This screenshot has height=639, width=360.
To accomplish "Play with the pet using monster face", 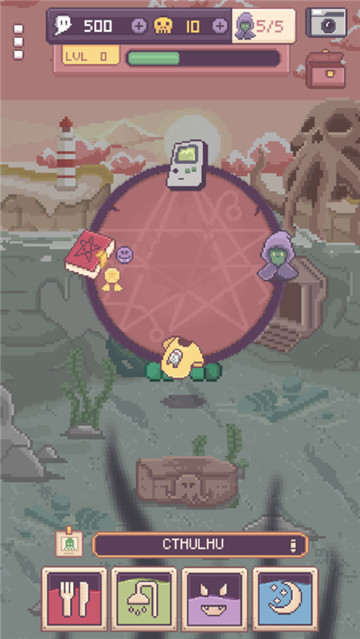I will click(x=214, y=599).
